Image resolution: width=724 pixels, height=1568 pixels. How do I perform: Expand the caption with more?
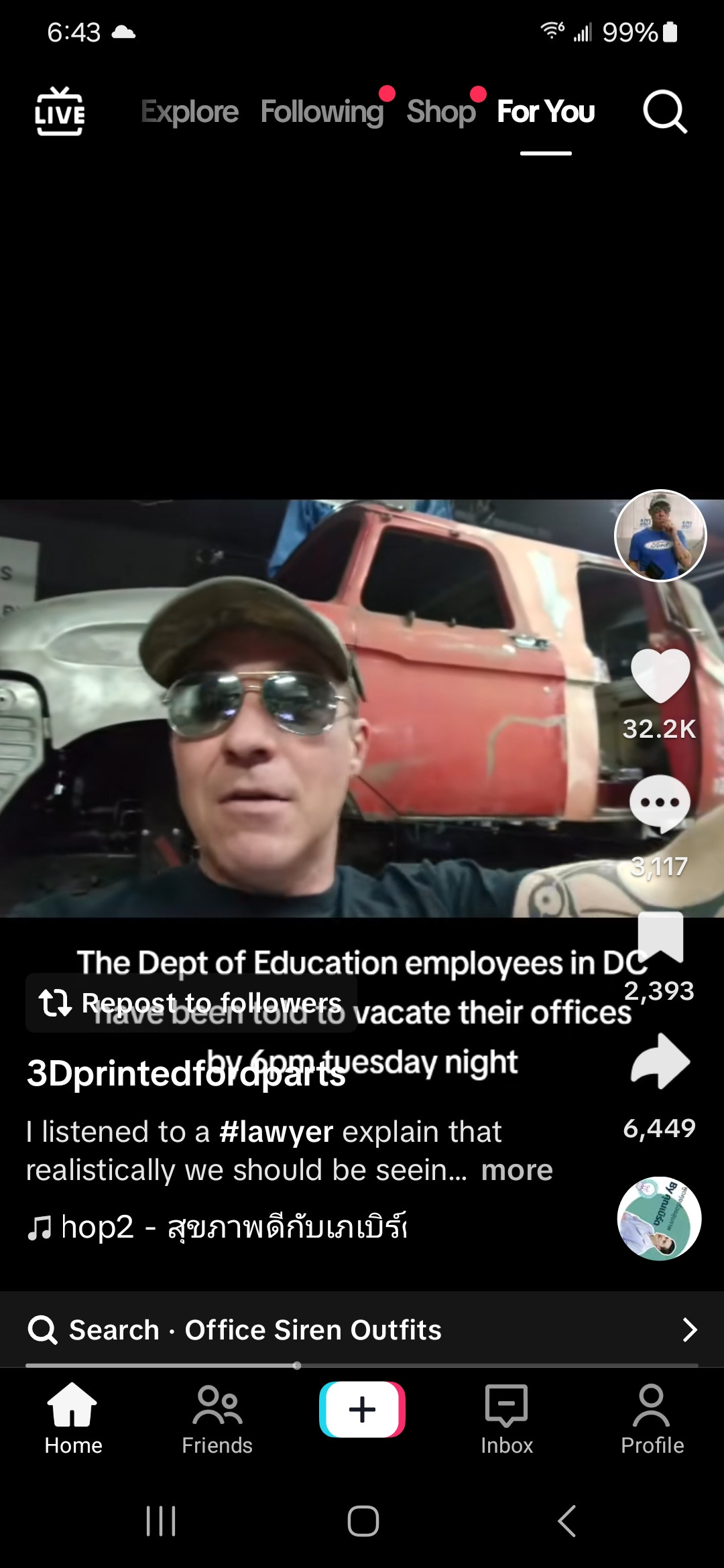[x=517, y=1171]
